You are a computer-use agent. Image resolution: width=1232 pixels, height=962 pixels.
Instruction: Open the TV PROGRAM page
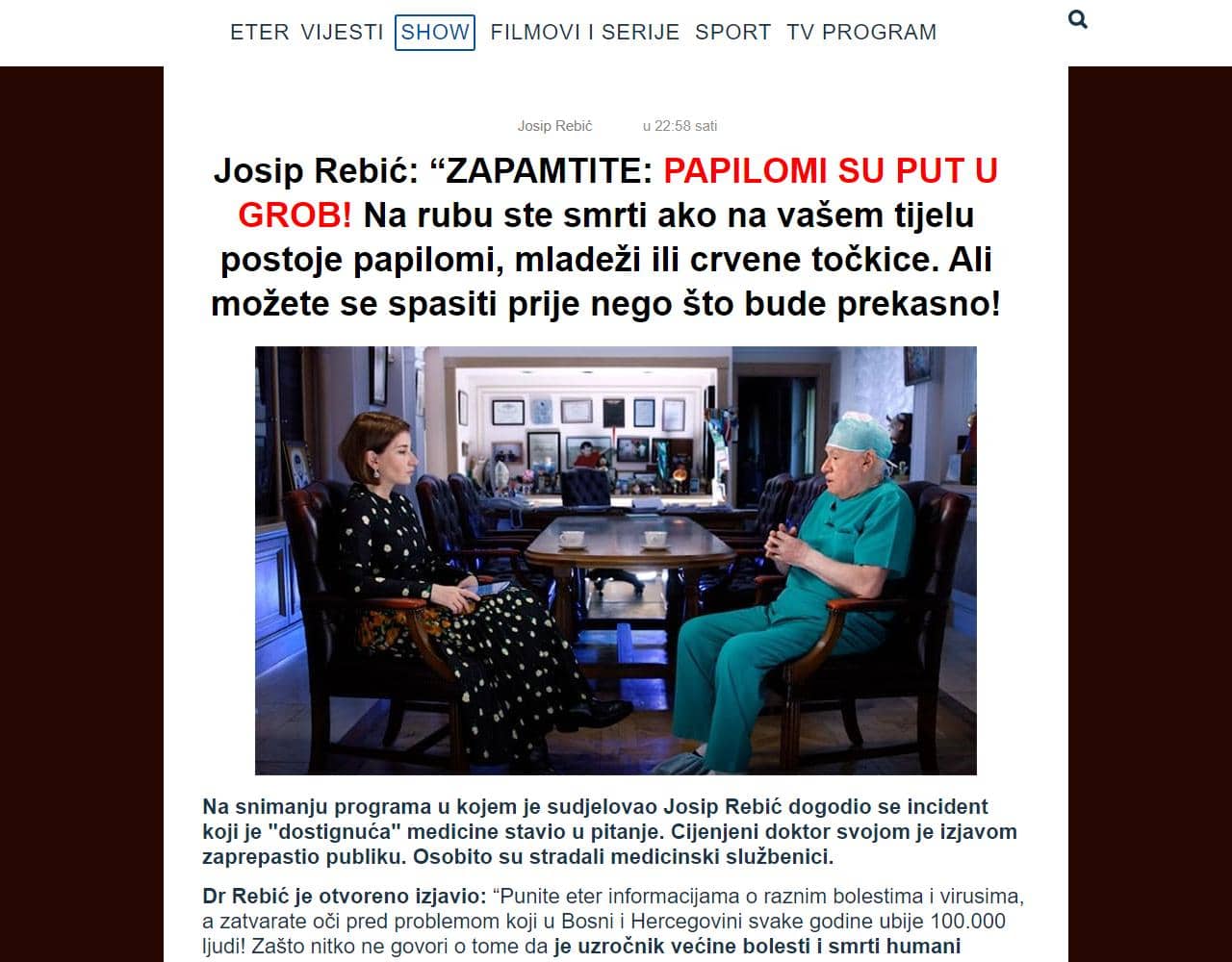[860, 32]
